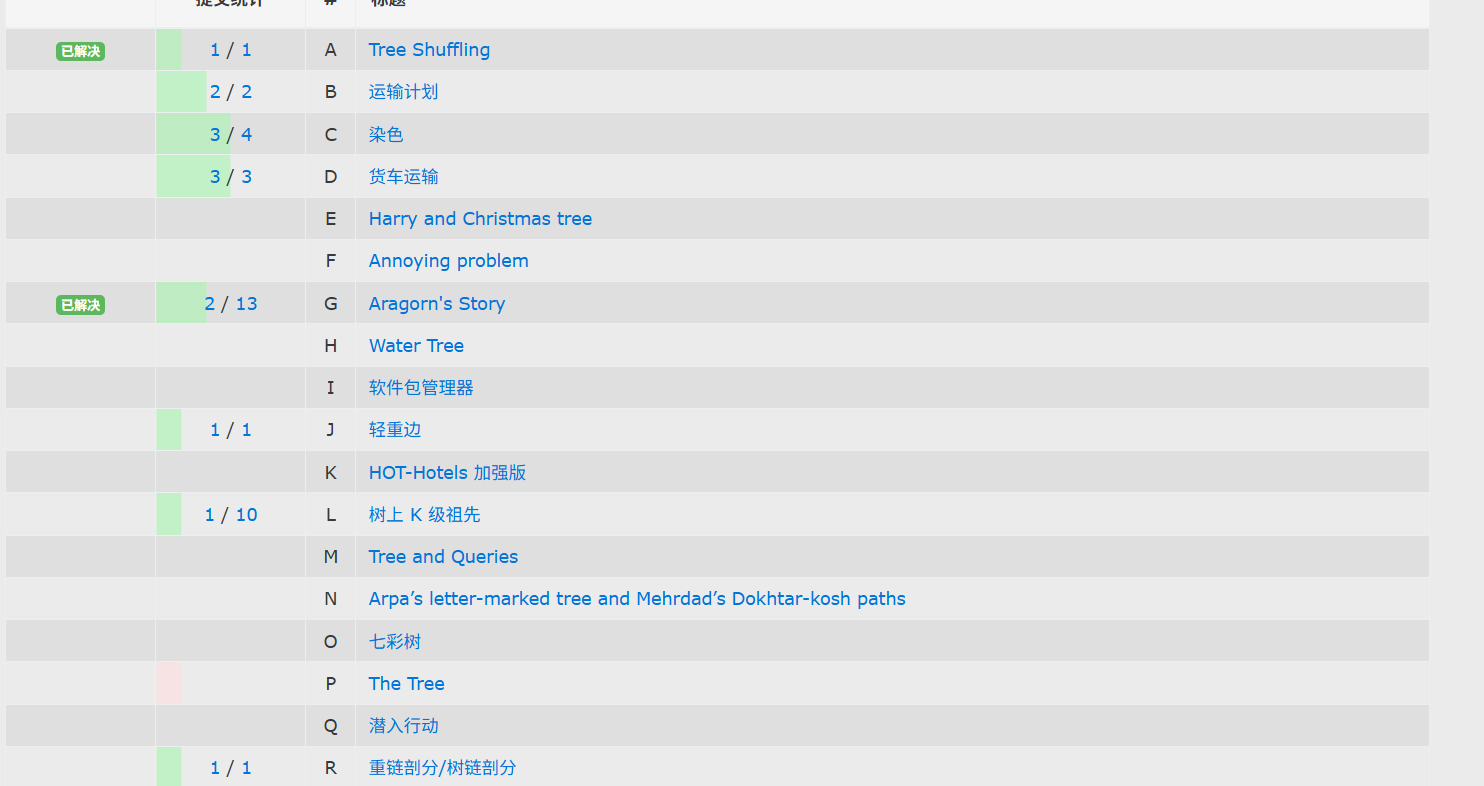Screen dimensions: 1484x786
Task: Open Aragorn's Story problem
Action: (436, 304)
